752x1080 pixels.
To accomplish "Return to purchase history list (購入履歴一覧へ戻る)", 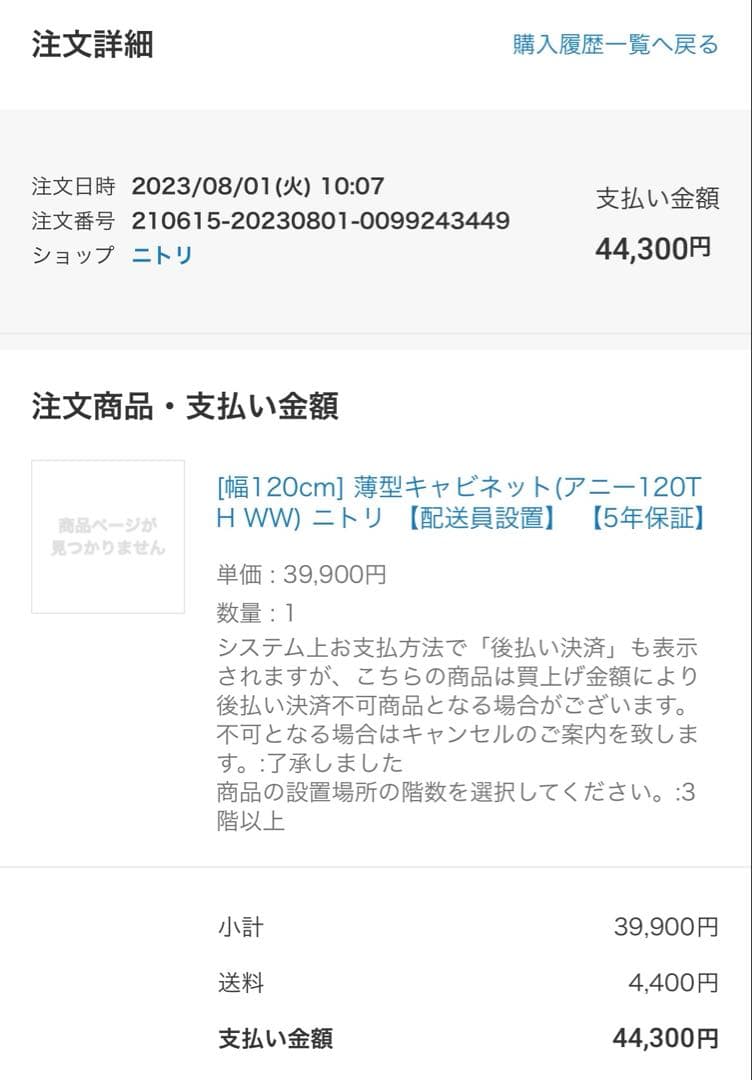I will 615,45.
